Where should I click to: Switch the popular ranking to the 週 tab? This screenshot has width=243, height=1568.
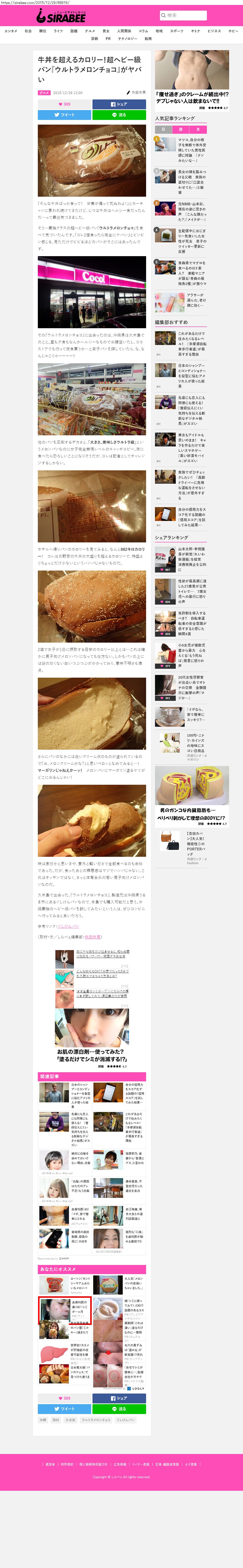[181, 130]
